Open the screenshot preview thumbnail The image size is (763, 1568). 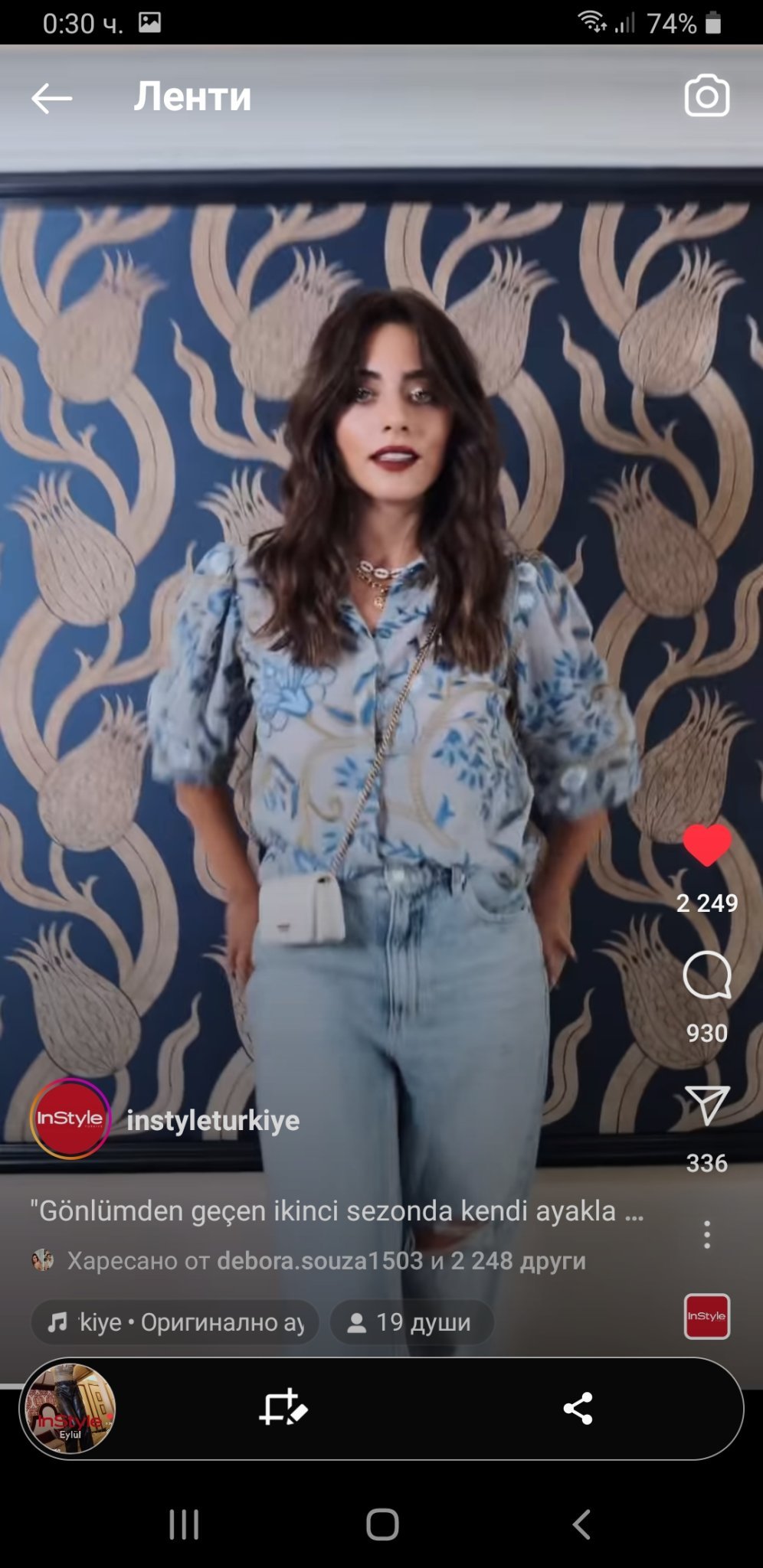coord(70,1408)
